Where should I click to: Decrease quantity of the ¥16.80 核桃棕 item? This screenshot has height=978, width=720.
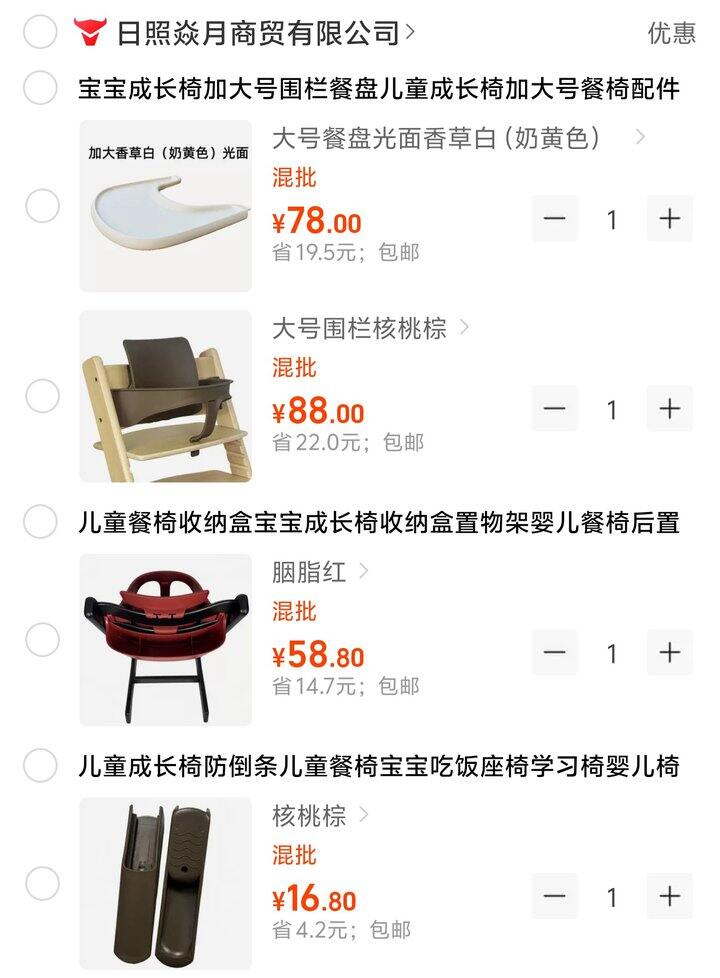555,896
